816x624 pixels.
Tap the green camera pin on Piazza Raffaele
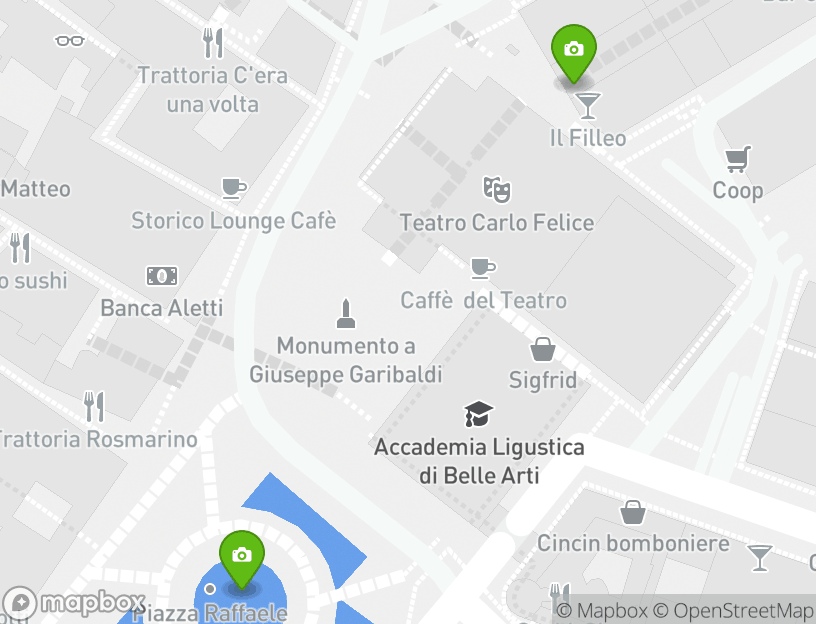(x=241, y=557)
